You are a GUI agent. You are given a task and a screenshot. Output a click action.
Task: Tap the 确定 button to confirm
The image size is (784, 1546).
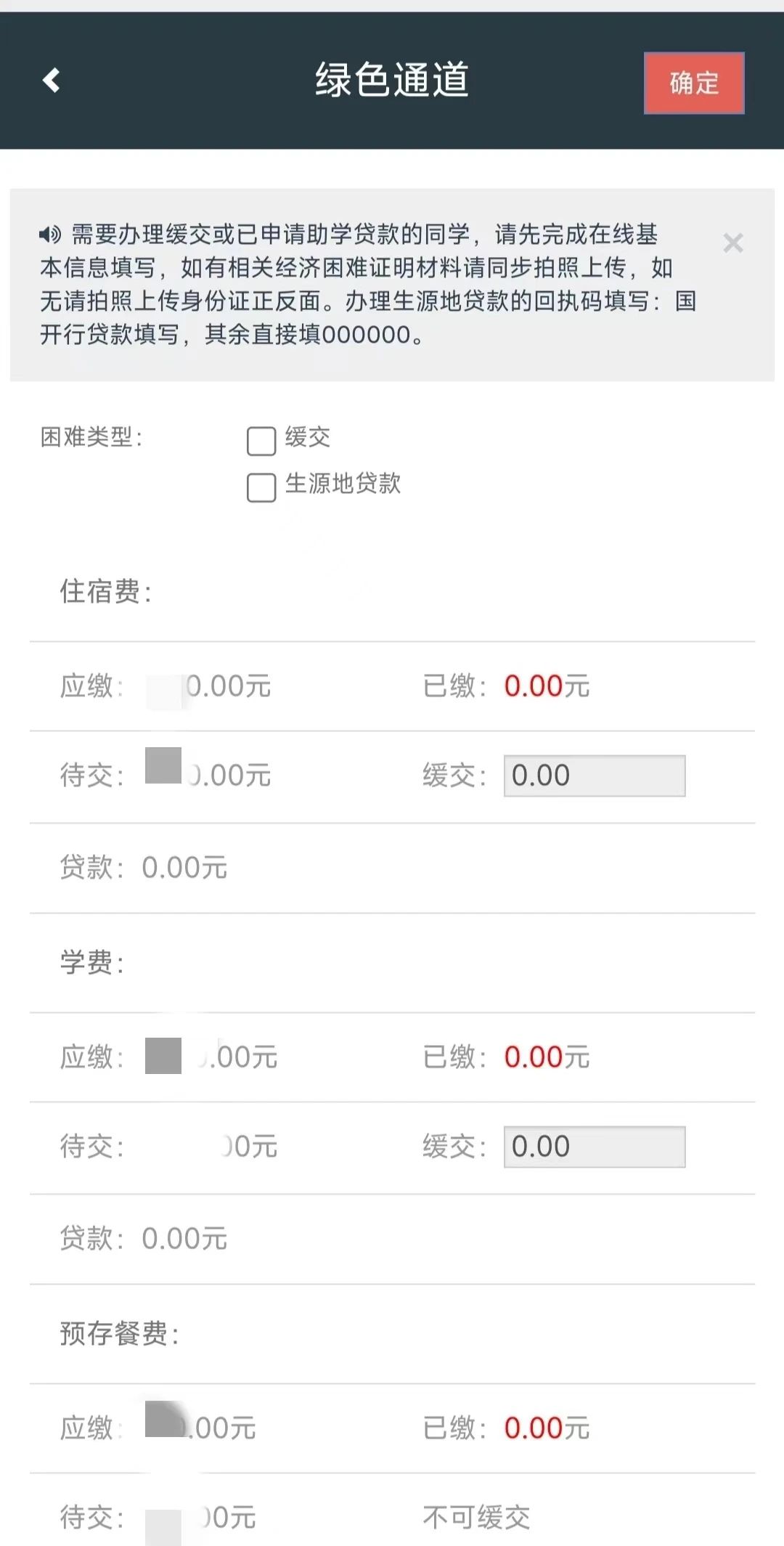693,84
